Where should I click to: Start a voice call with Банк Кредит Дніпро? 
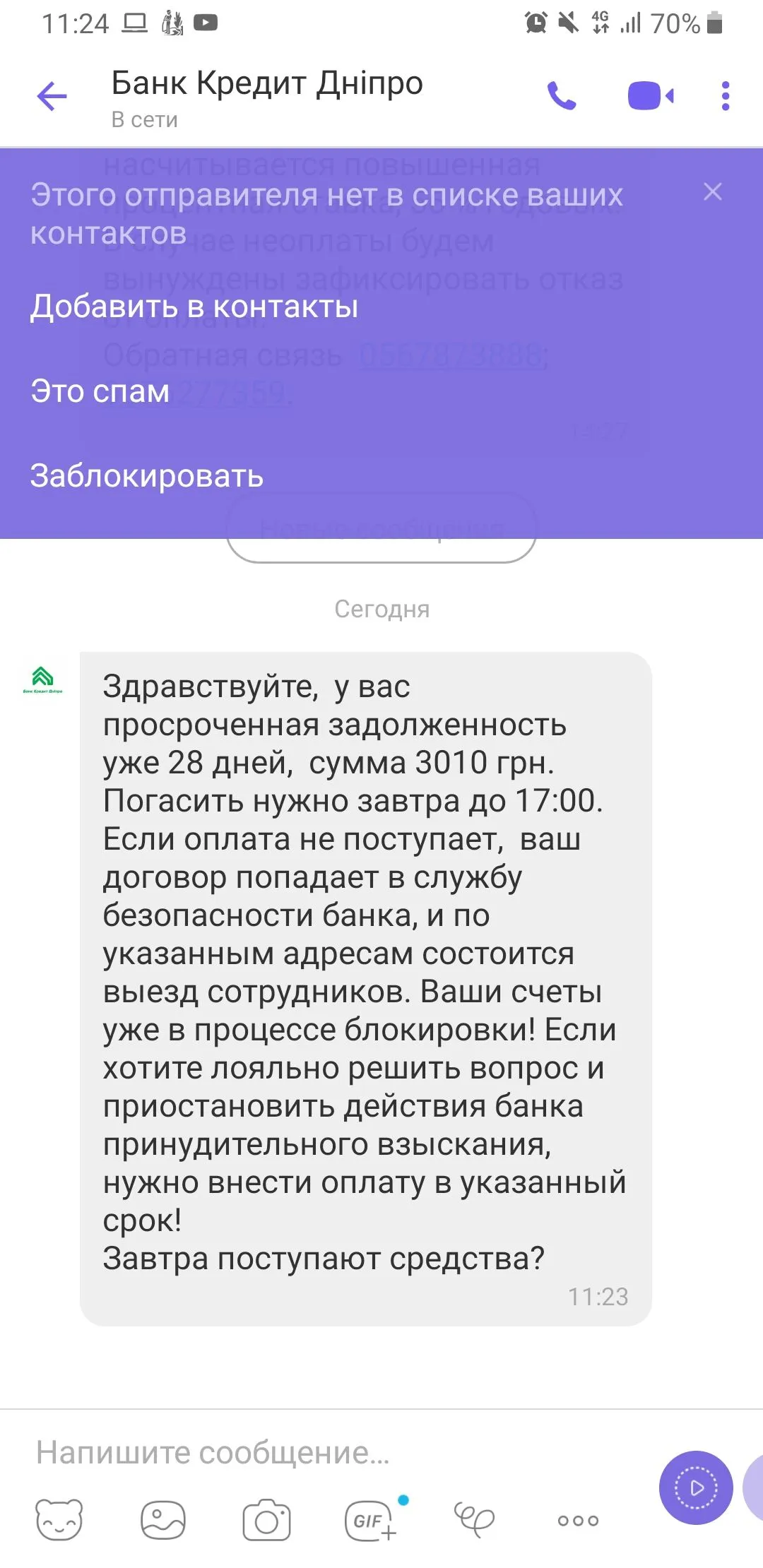(562, 98)
